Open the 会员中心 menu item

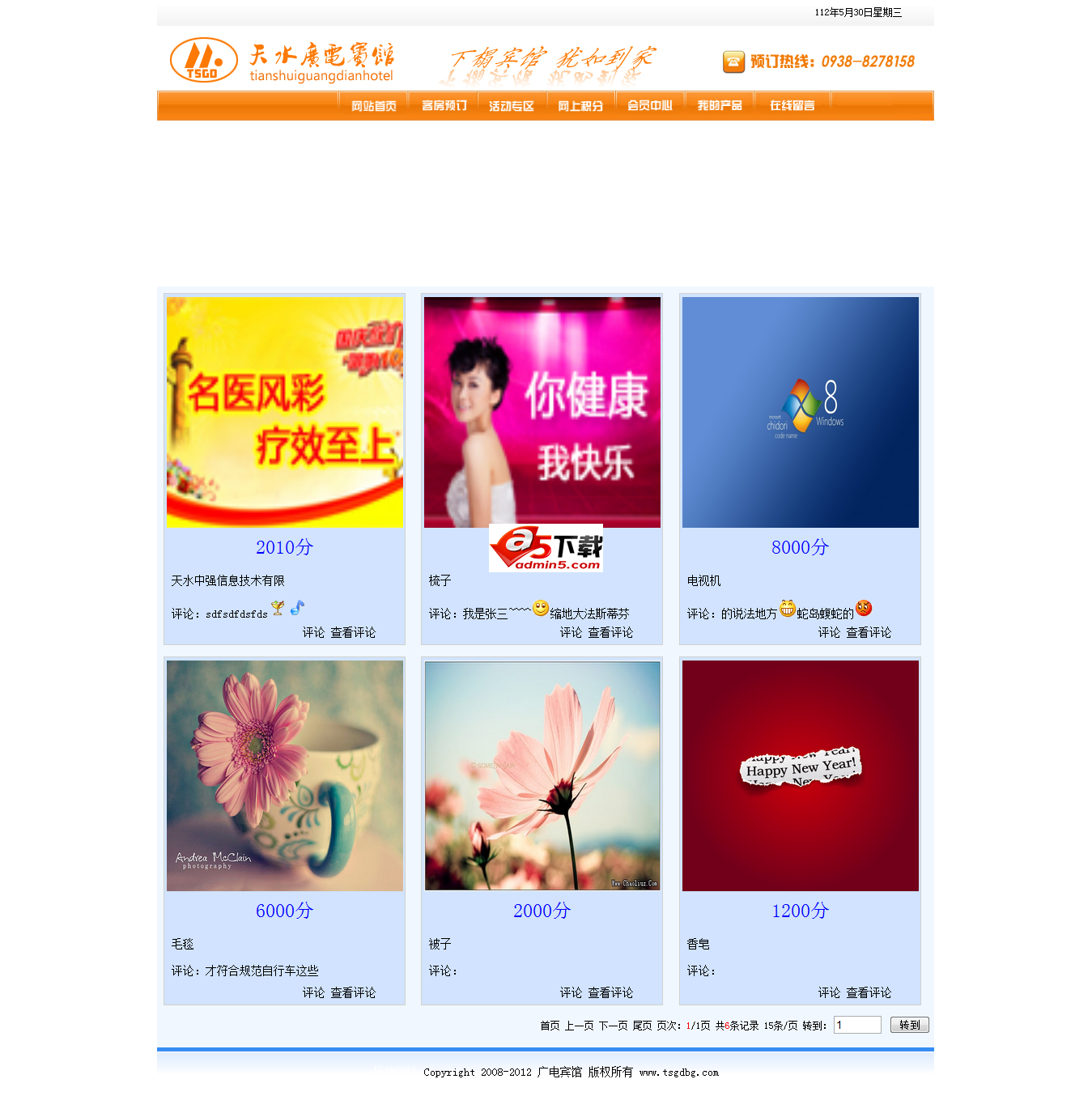coord(650,106)
